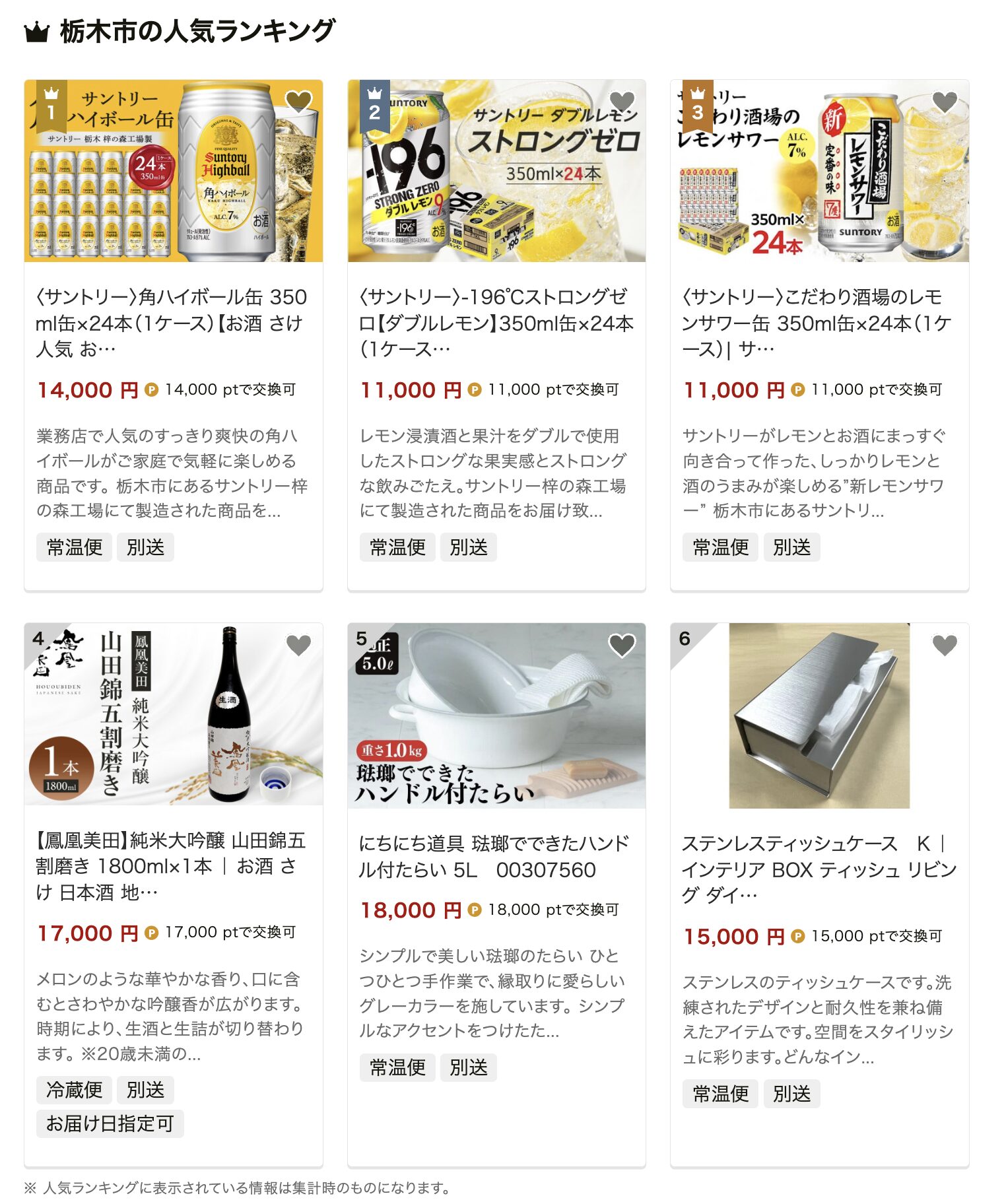Favorite the stainless tissue case item
Image resolution: width=1006 pixels, height=1204 pixels.
[945, 645]
